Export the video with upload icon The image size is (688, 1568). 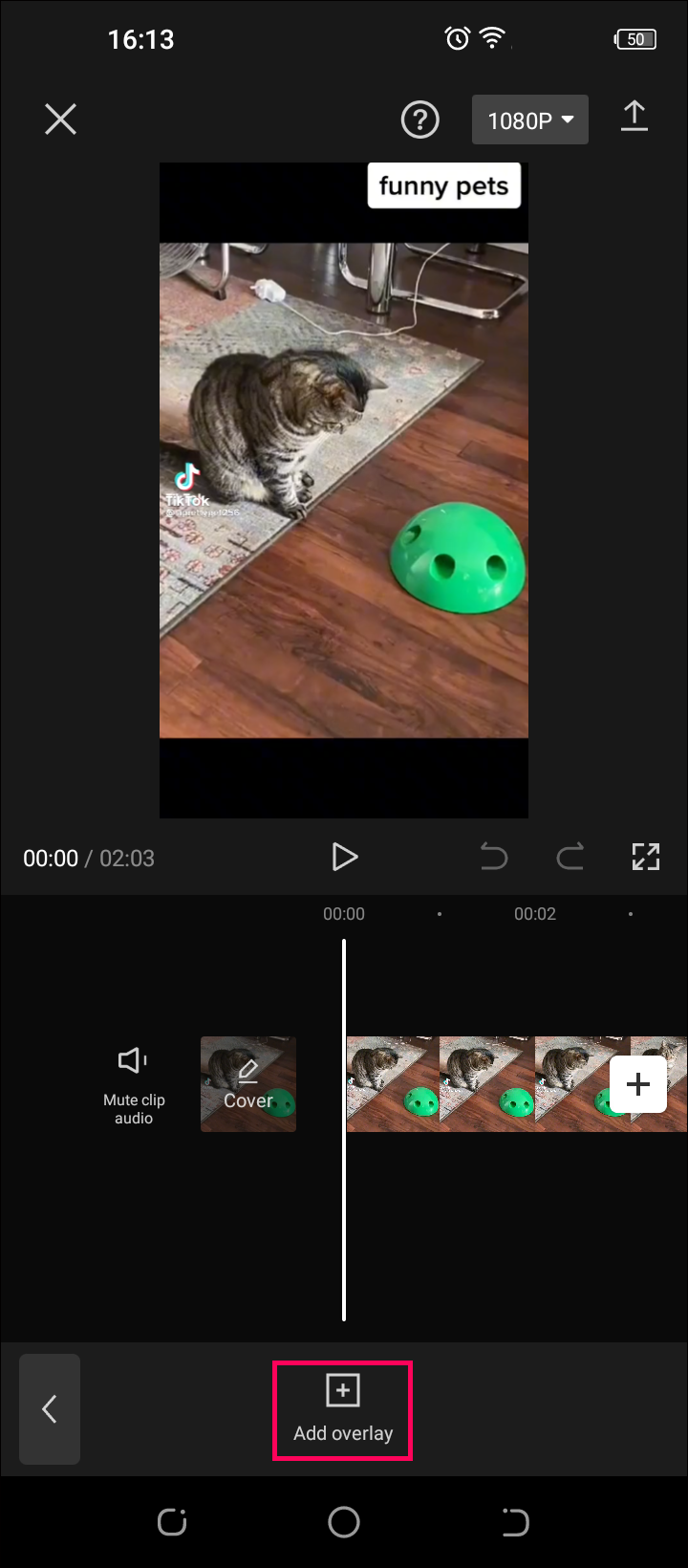634,118
